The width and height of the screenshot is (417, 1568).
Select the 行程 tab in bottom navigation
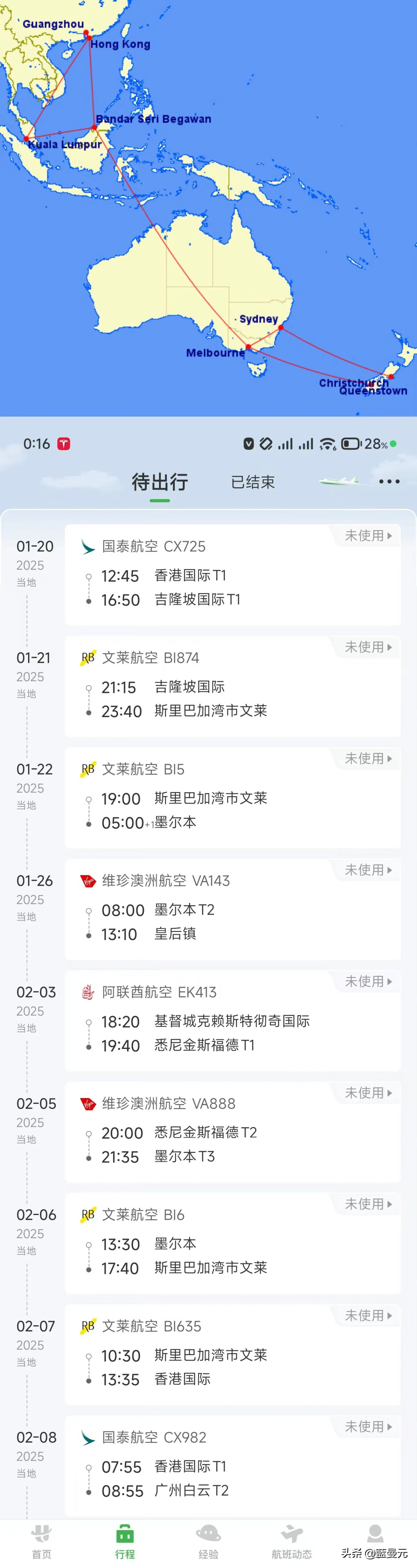[x=125, y=1542]
